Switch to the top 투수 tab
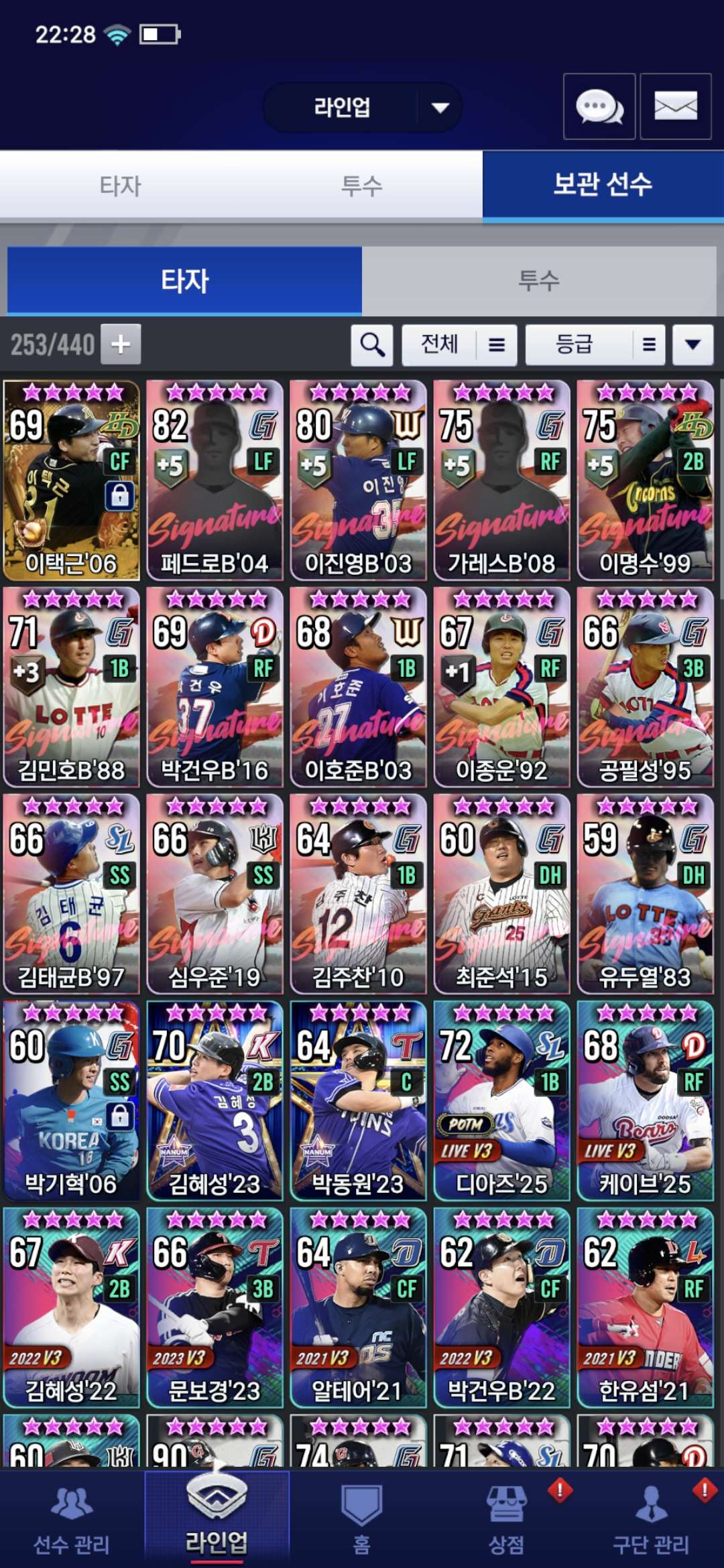This screenshot has height=1568, width=724. pyautogui.click(x=361, y=186)
